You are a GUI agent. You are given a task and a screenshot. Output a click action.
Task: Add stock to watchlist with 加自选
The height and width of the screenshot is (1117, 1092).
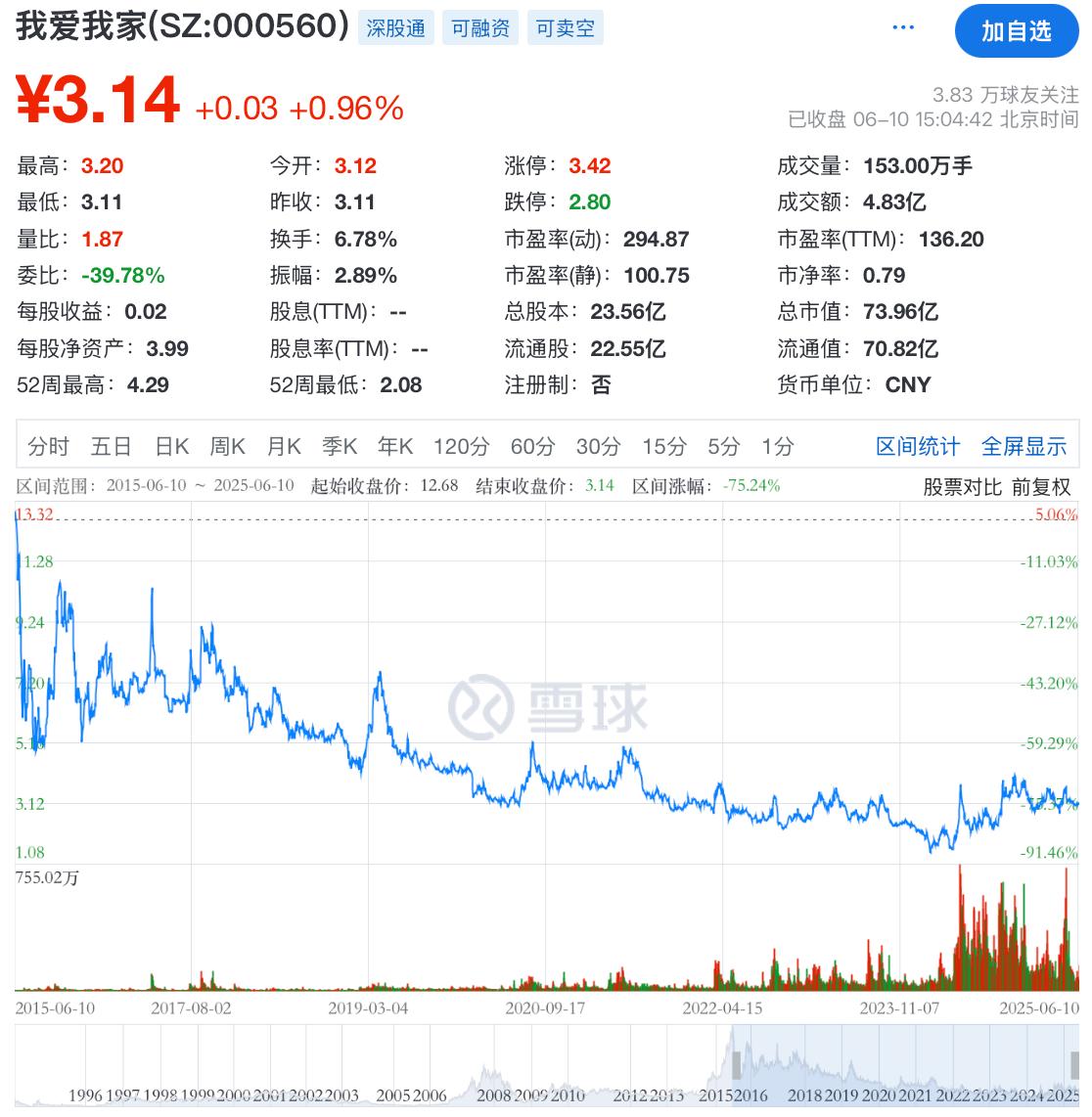click(x=1016, y=31)
